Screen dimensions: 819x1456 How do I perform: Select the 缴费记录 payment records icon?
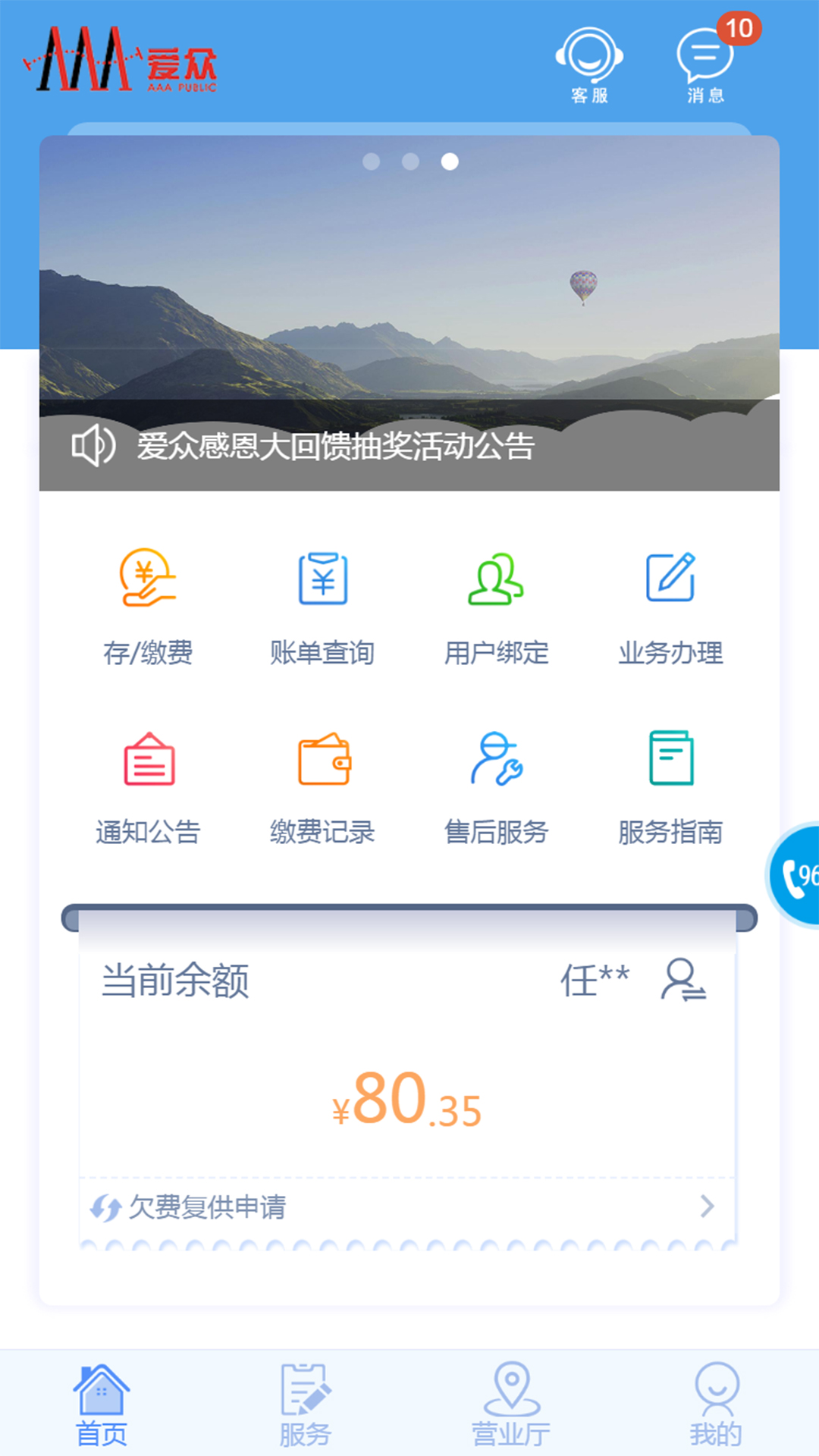point(322,781)
